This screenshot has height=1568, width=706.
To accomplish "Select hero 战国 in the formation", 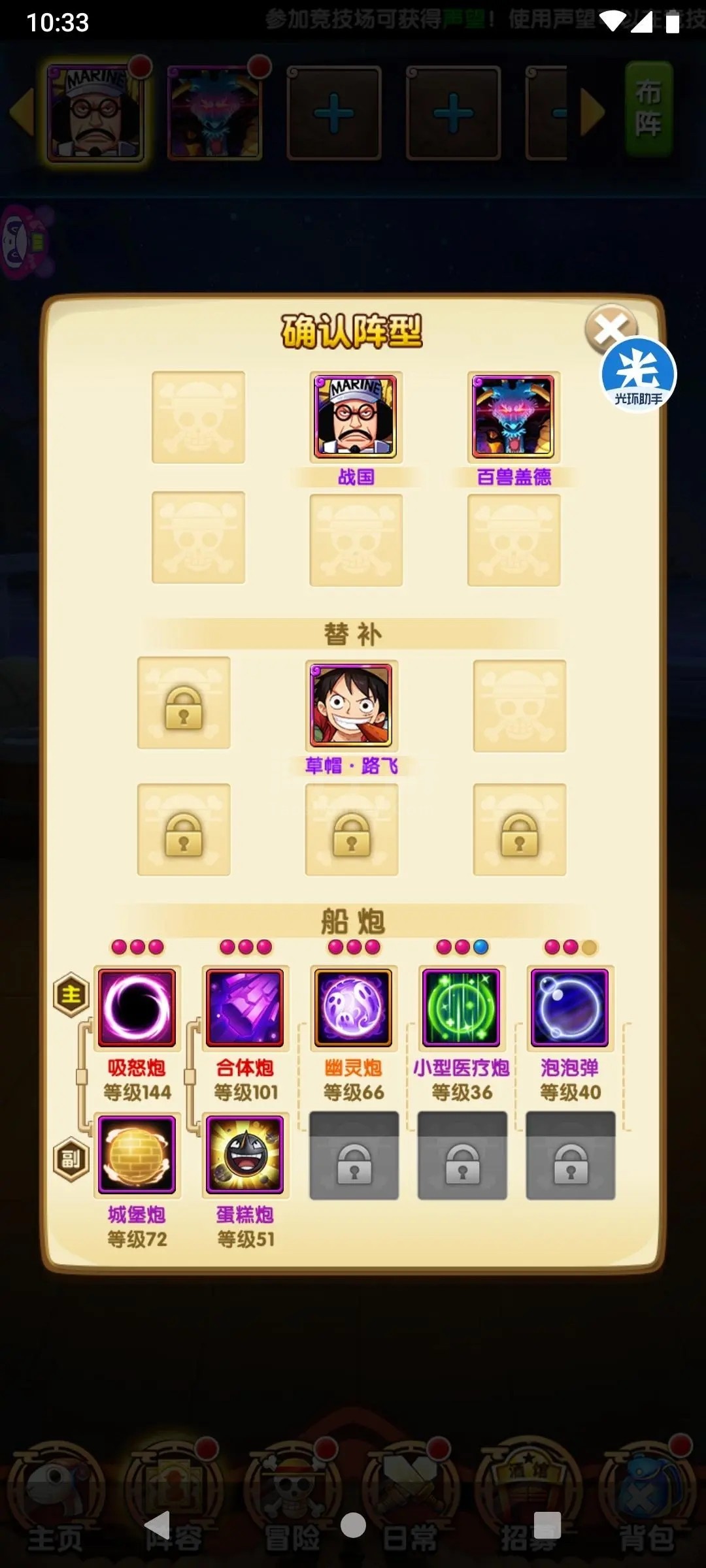I will pos(356,417).
